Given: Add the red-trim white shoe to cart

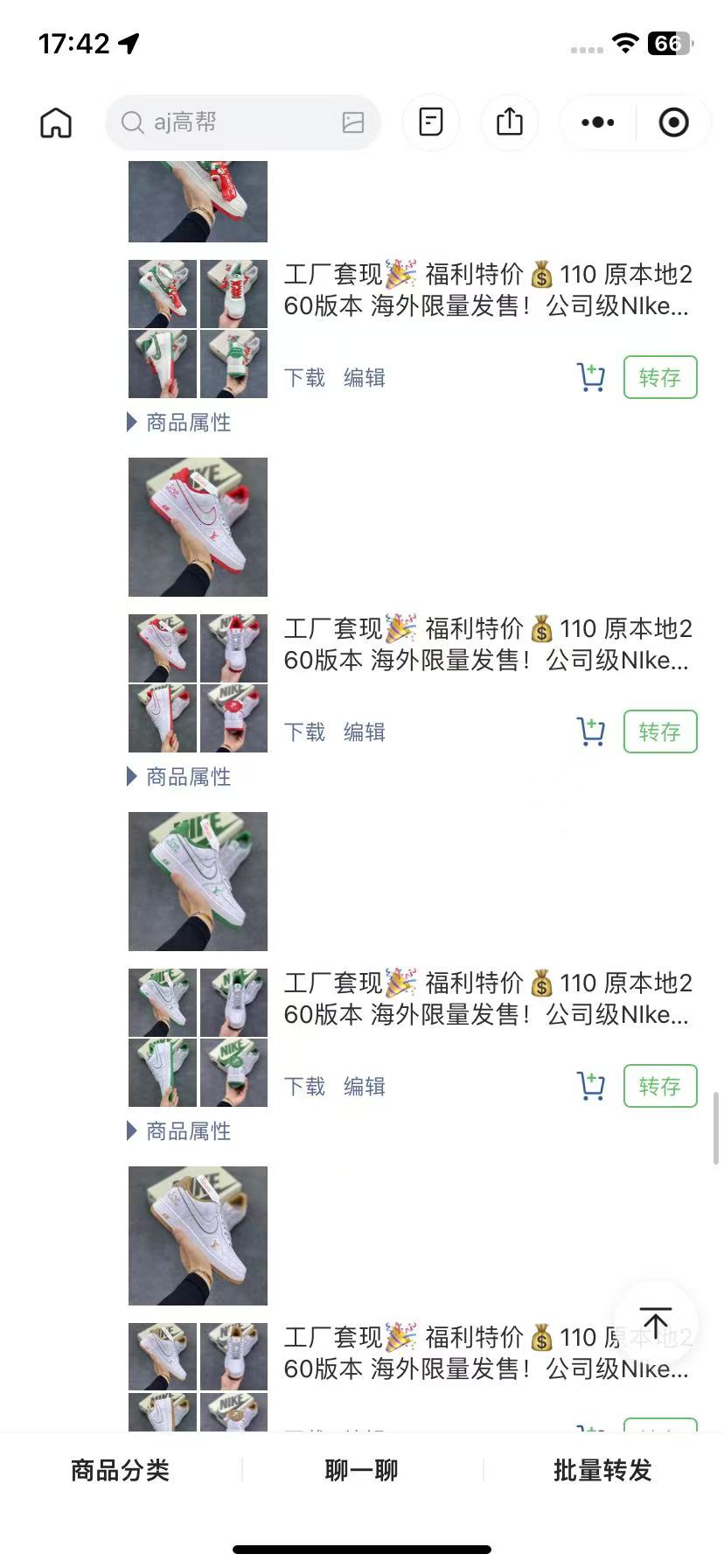Looking at the screenshot, I should pyautogui.click(x=591, y=731).
